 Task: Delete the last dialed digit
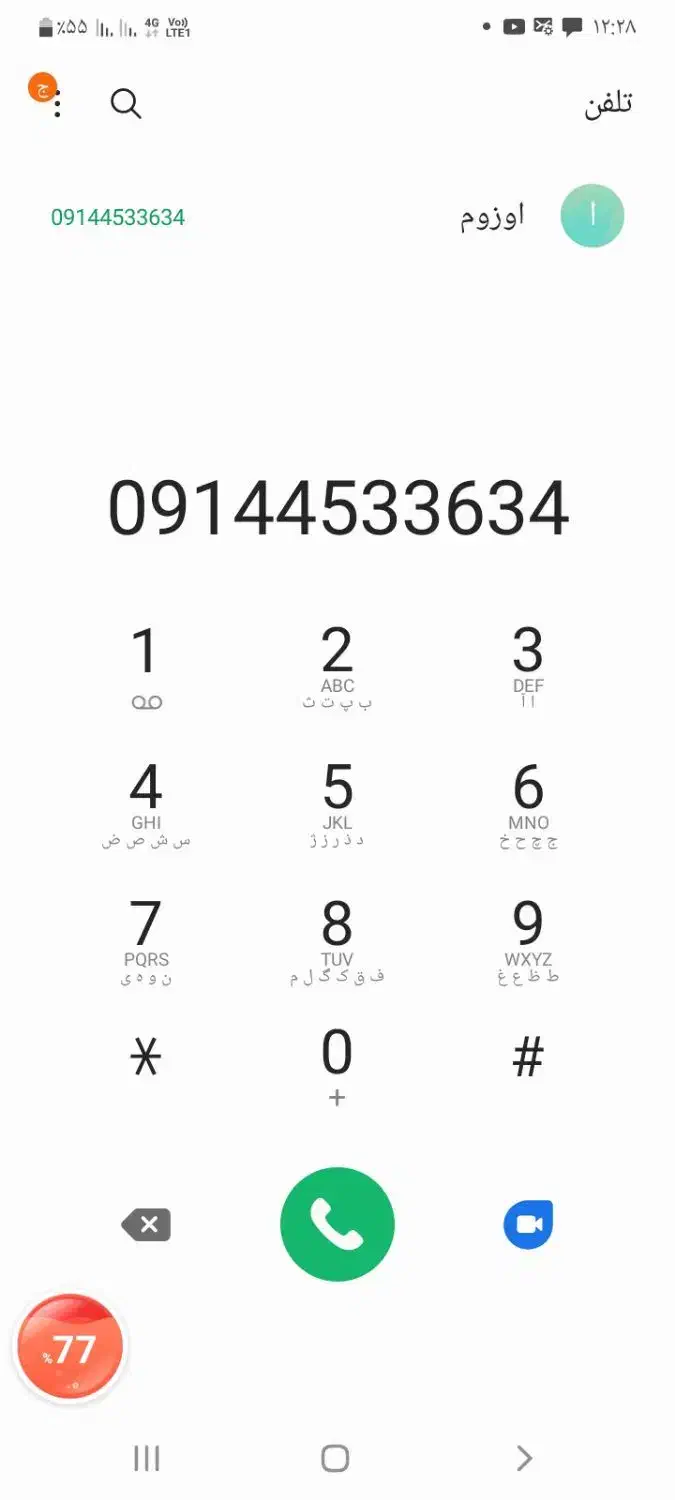(147, 1225)
